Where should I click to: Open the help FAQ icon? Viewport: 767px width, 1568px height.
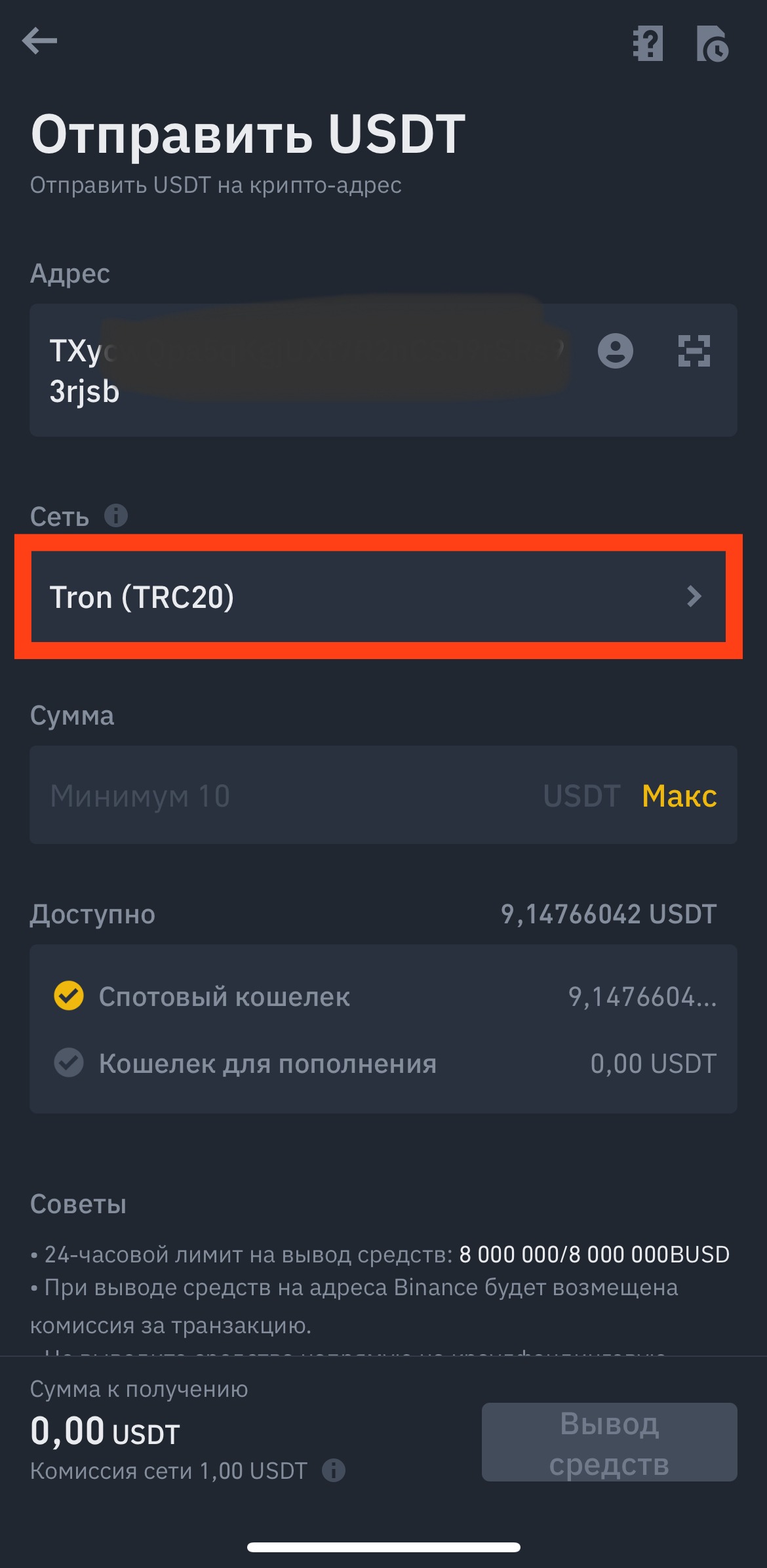[x=648, y=43]
